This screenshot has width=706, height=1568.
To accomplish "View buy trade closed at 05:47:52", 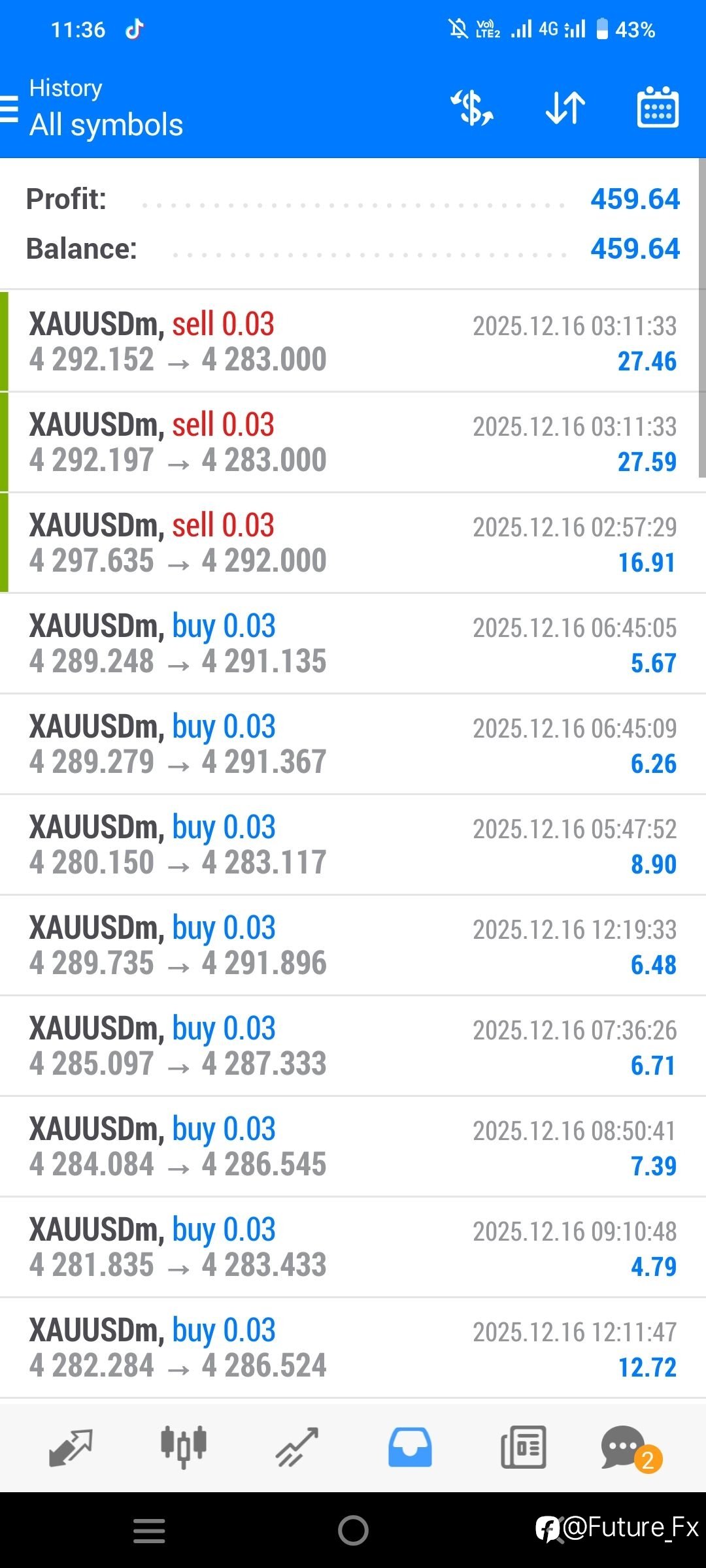I will click(x=353, y=844).
